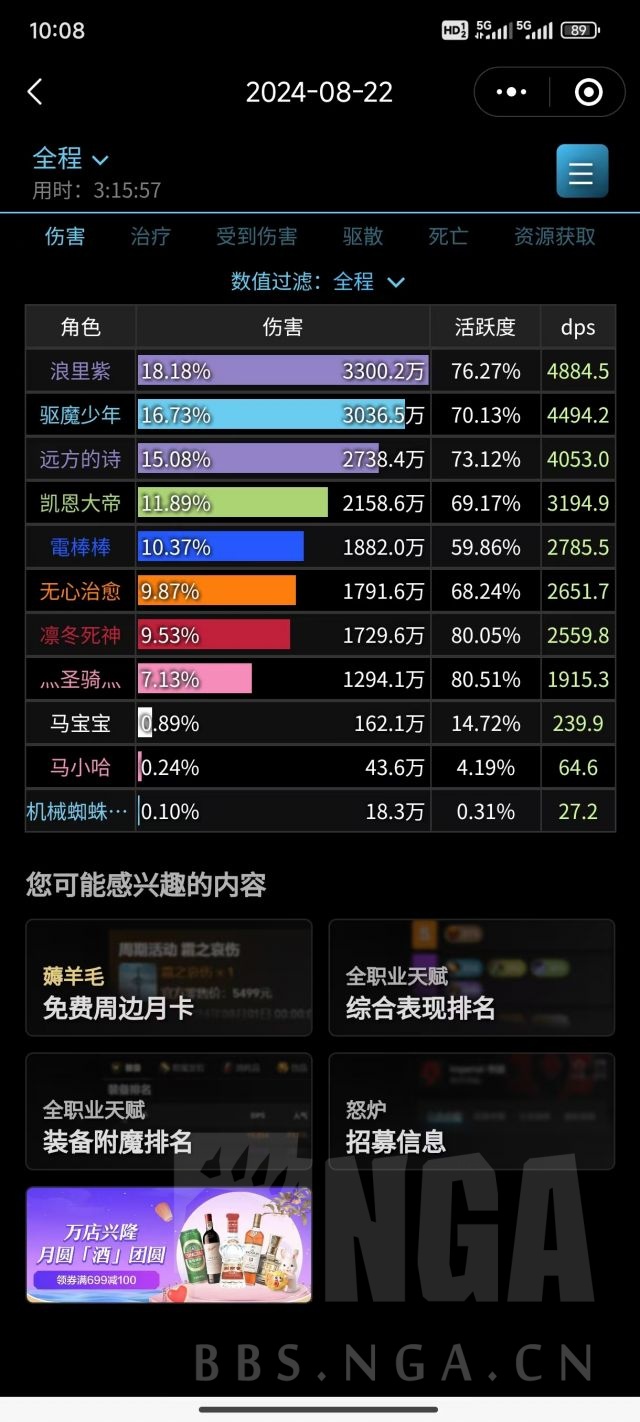Switch to the 治疗 tab
Screen dimensions: 640x1422
(x=151, y=237)
